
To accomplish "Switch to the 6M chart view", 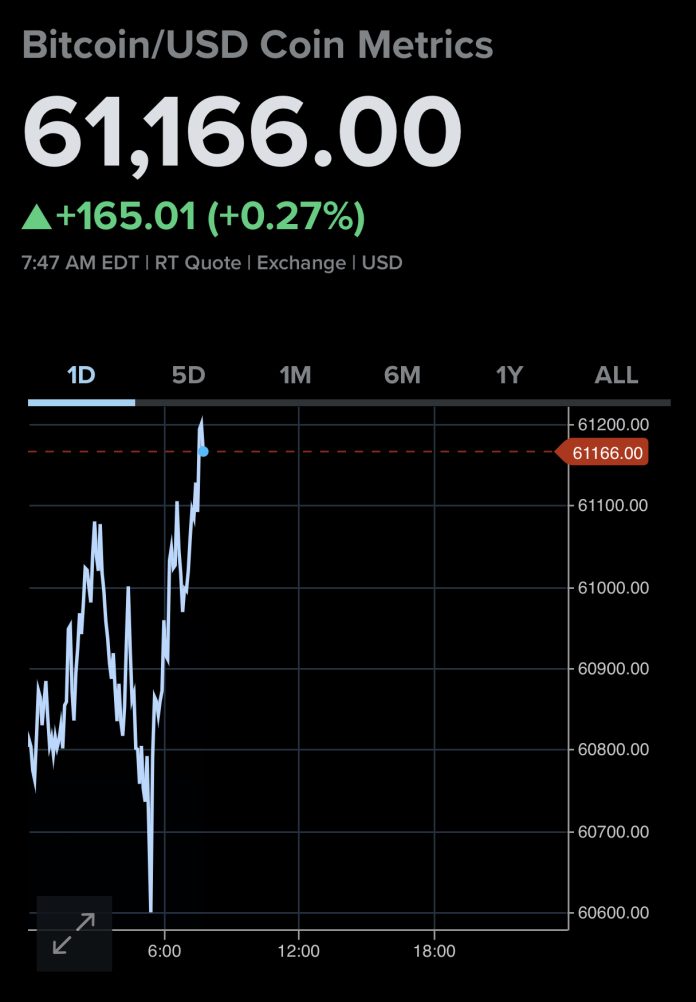I will coord(402,376).
